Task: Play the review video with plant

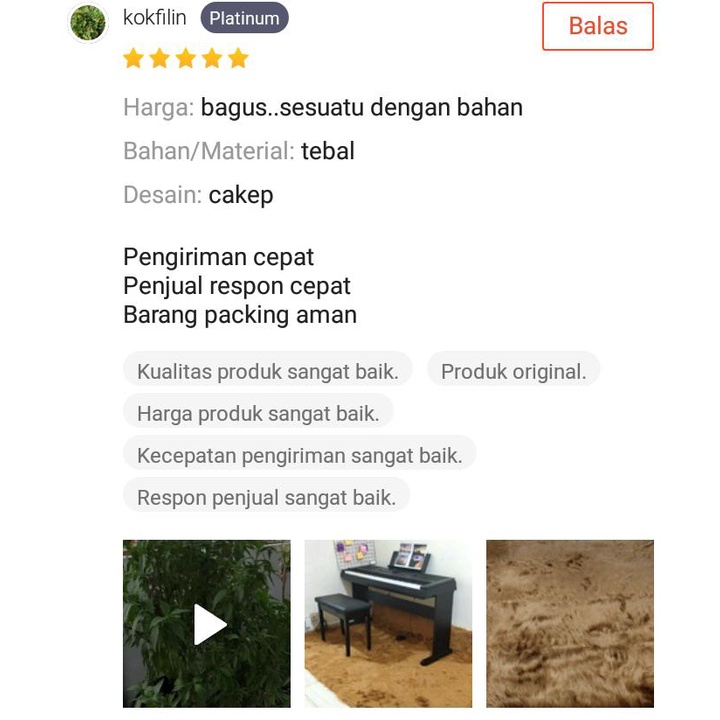Action: coord(207,624)
